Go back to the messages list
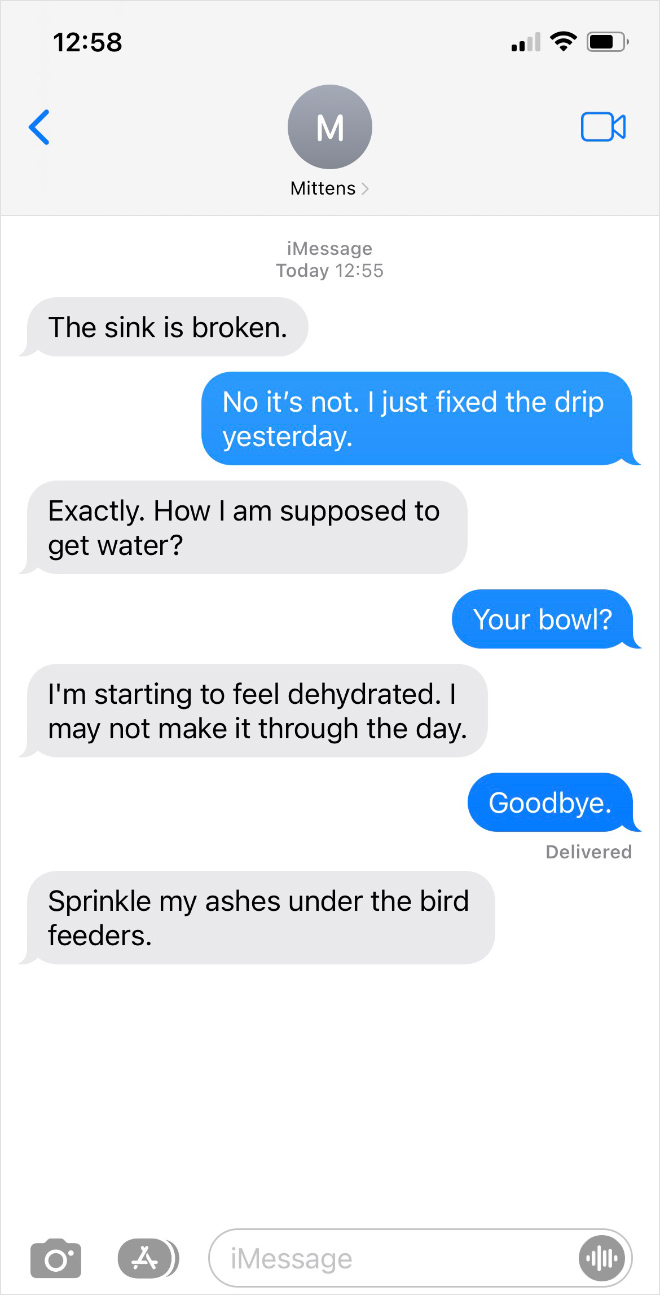Viewport: 660px width, 1295px height. pyautogui.click(x=39, y=127)
